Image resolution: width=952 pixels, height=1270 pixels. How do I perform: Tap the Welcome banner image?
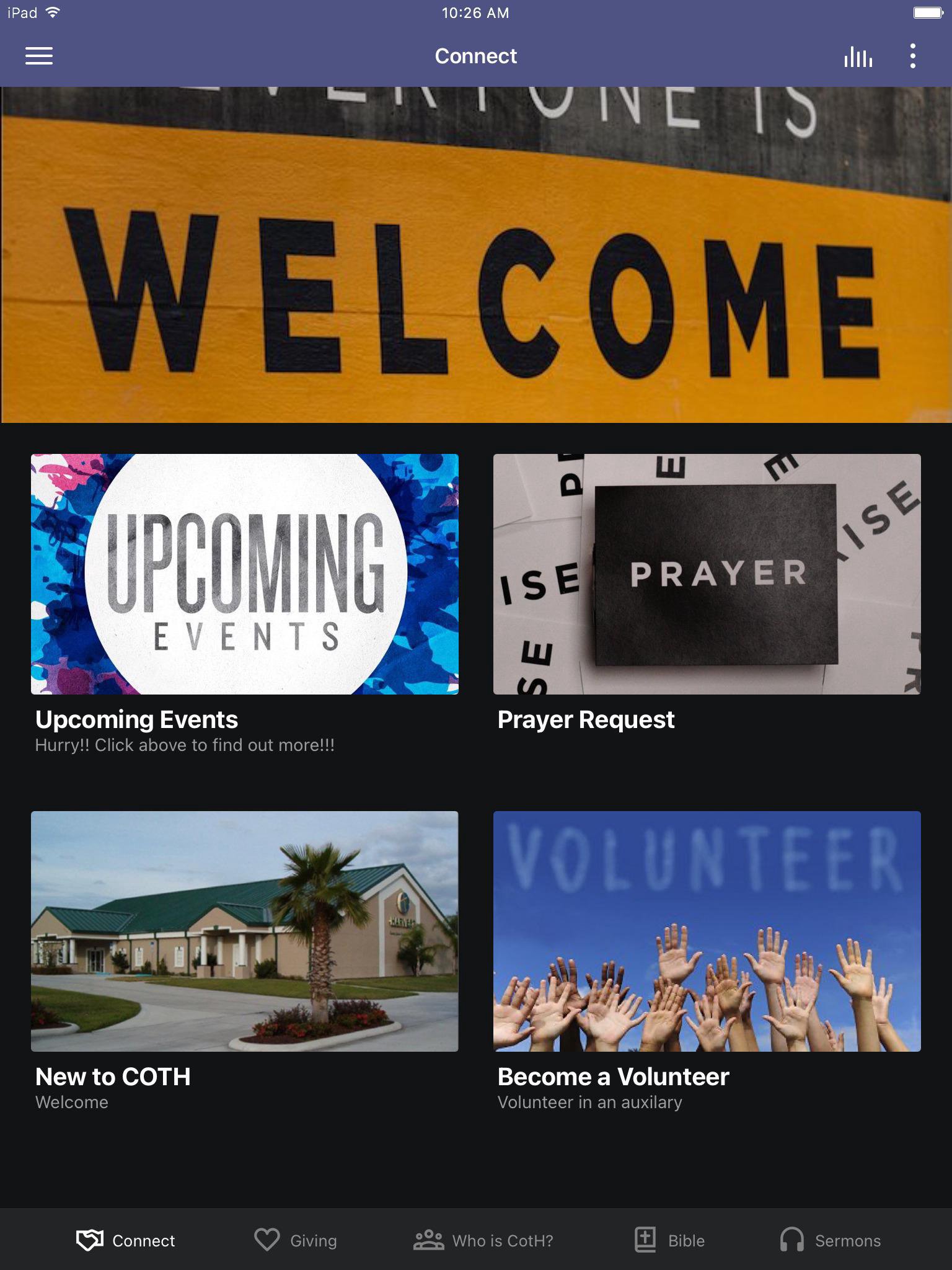476,254
